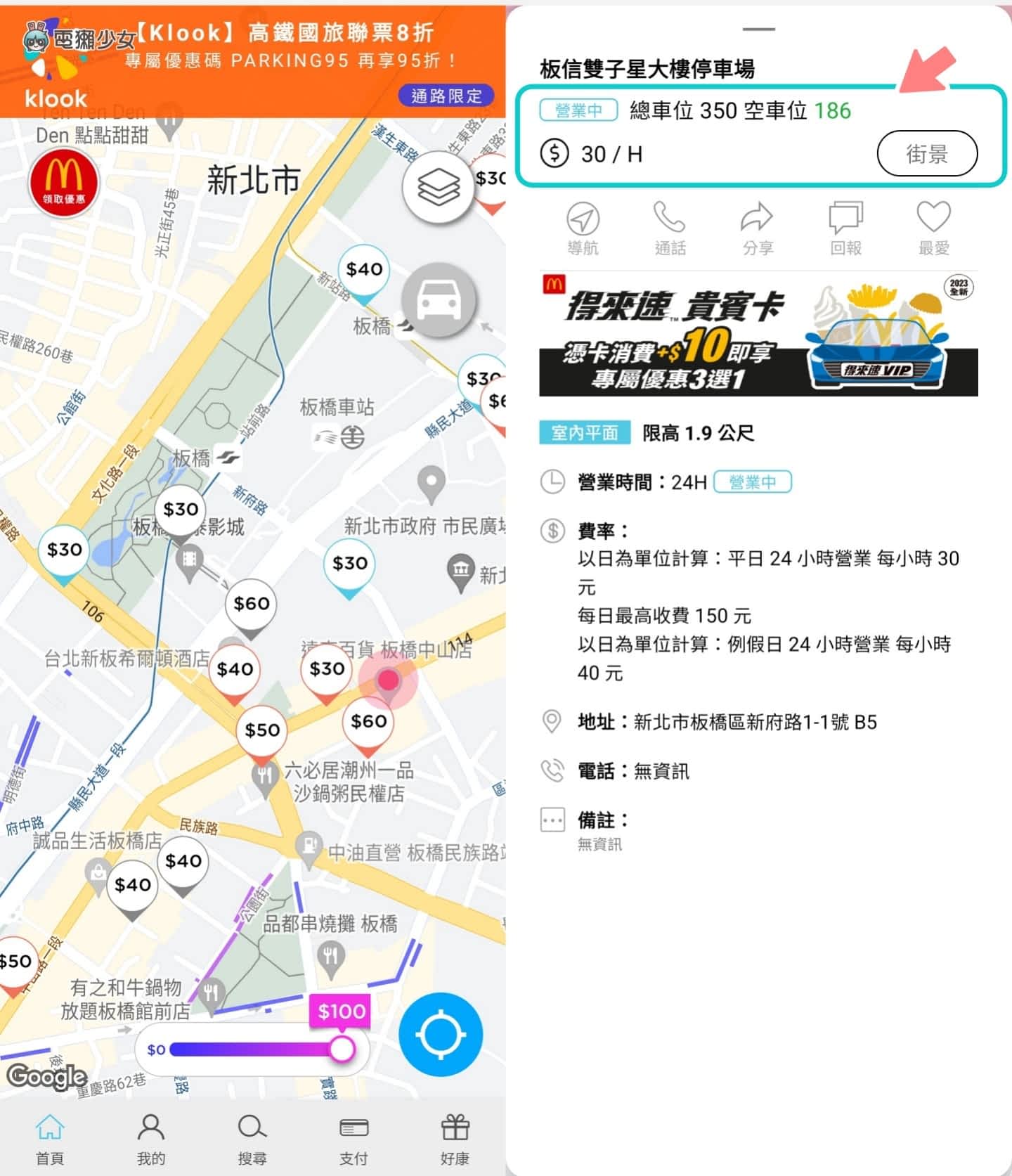Viewport: 1012px width, 1176px height.
Task: Add the parking lot to 最愛 favorites
Action: coord(933,228)
